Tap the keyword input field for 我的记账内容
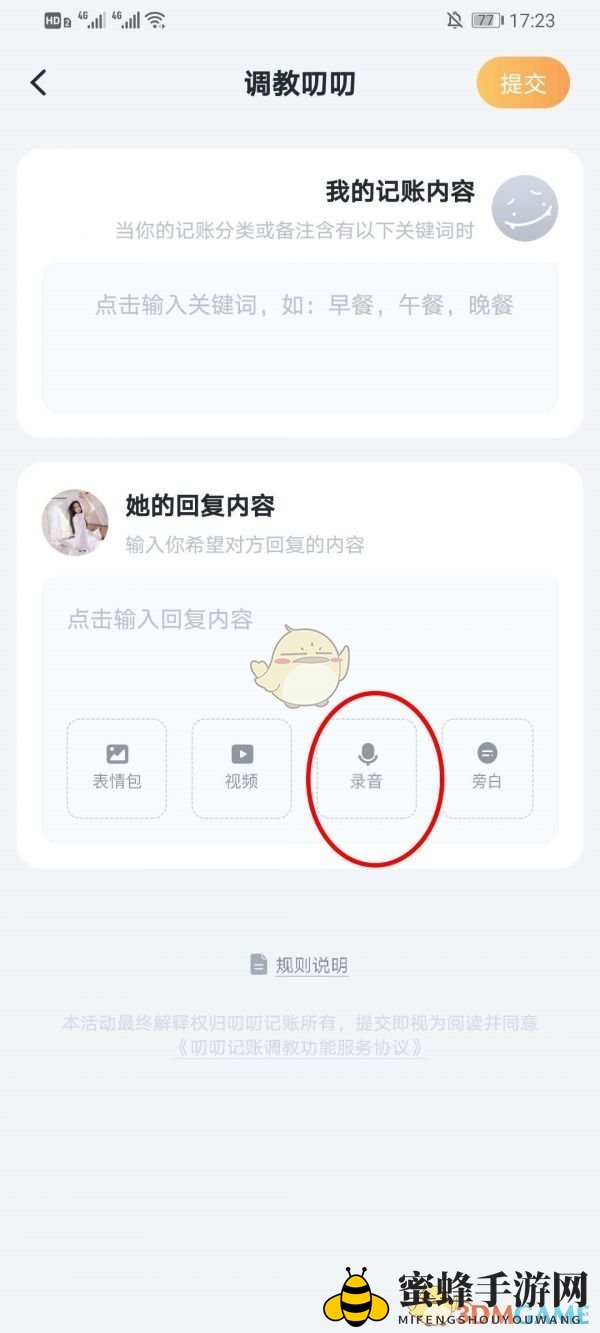Screen dimensions: 600x1333 tap(299, 337)
